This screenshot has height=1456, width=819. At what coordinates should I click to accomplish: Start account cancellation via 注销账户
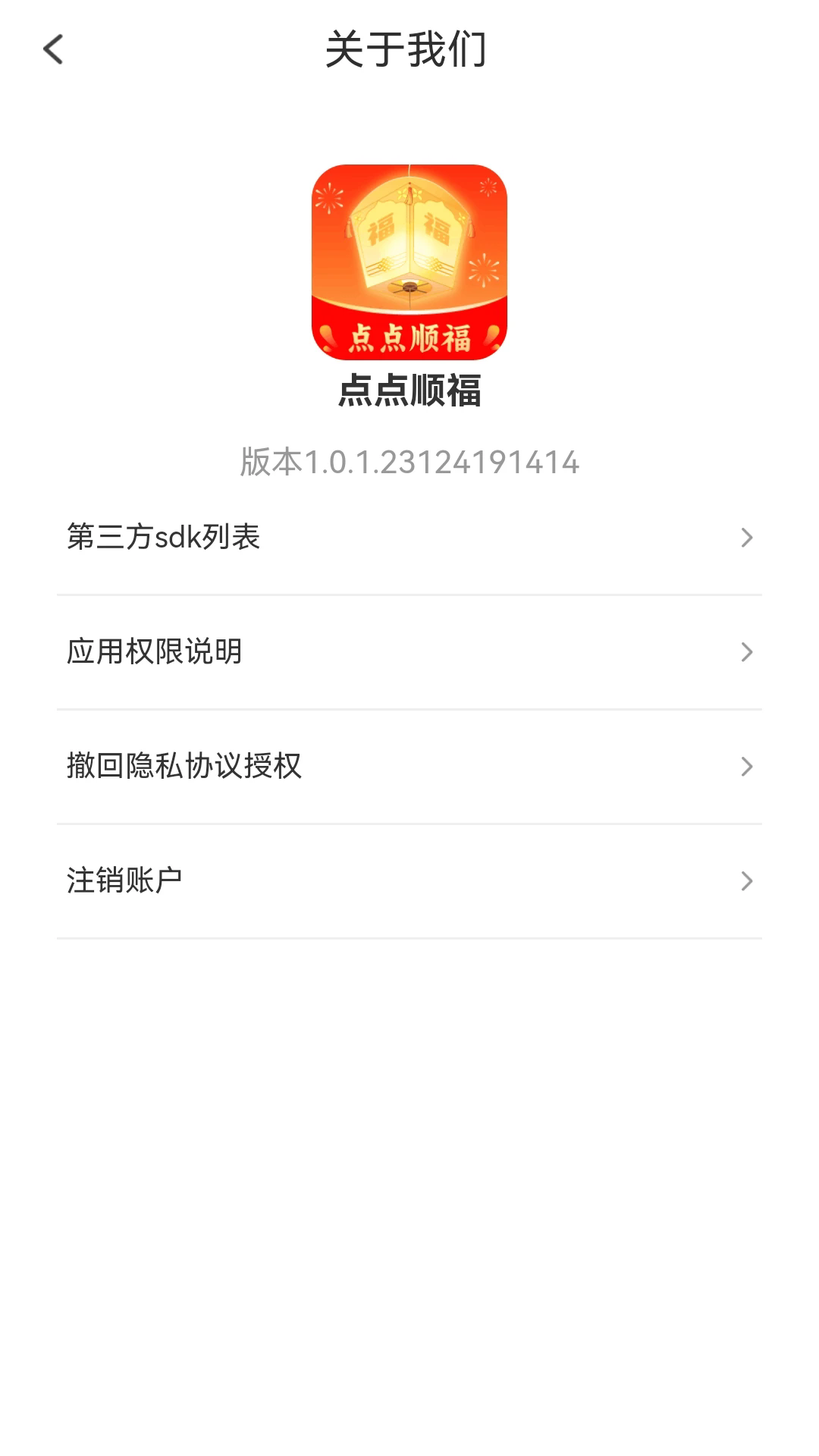point(126,880)
